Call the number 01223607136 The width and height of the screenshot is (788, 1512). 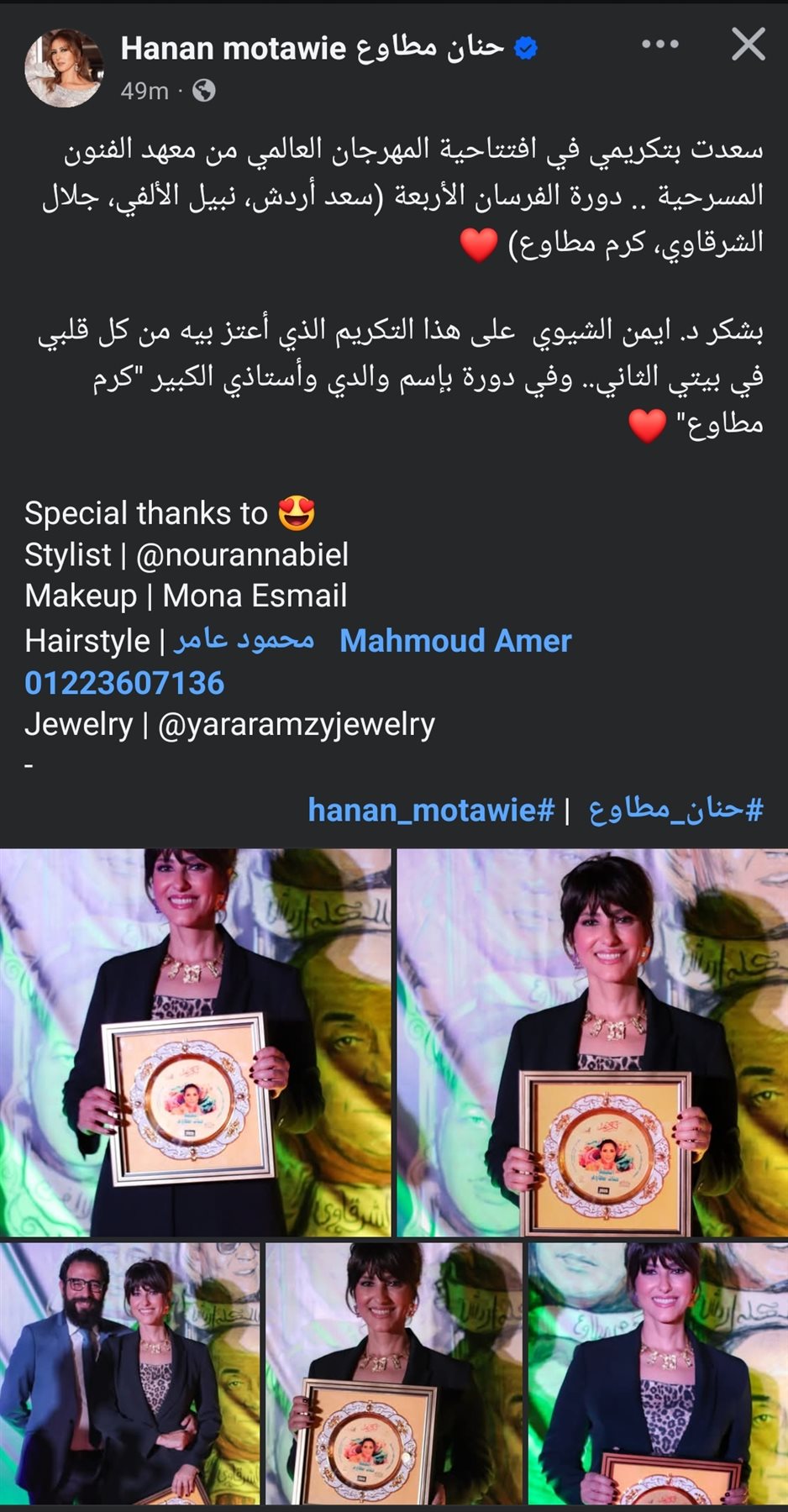coord(124,683)
